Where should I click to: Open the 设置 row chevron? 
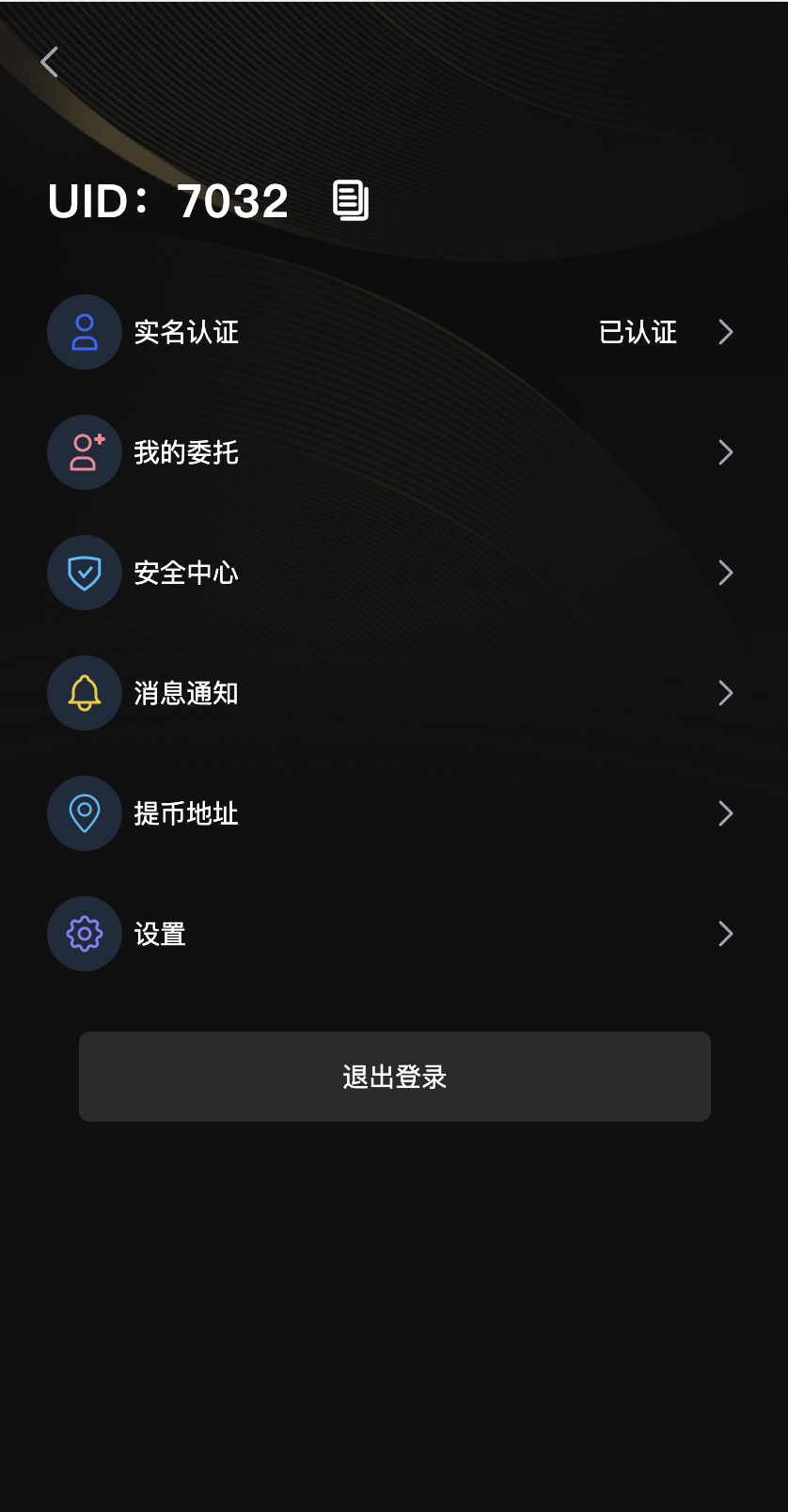[725, 934]
